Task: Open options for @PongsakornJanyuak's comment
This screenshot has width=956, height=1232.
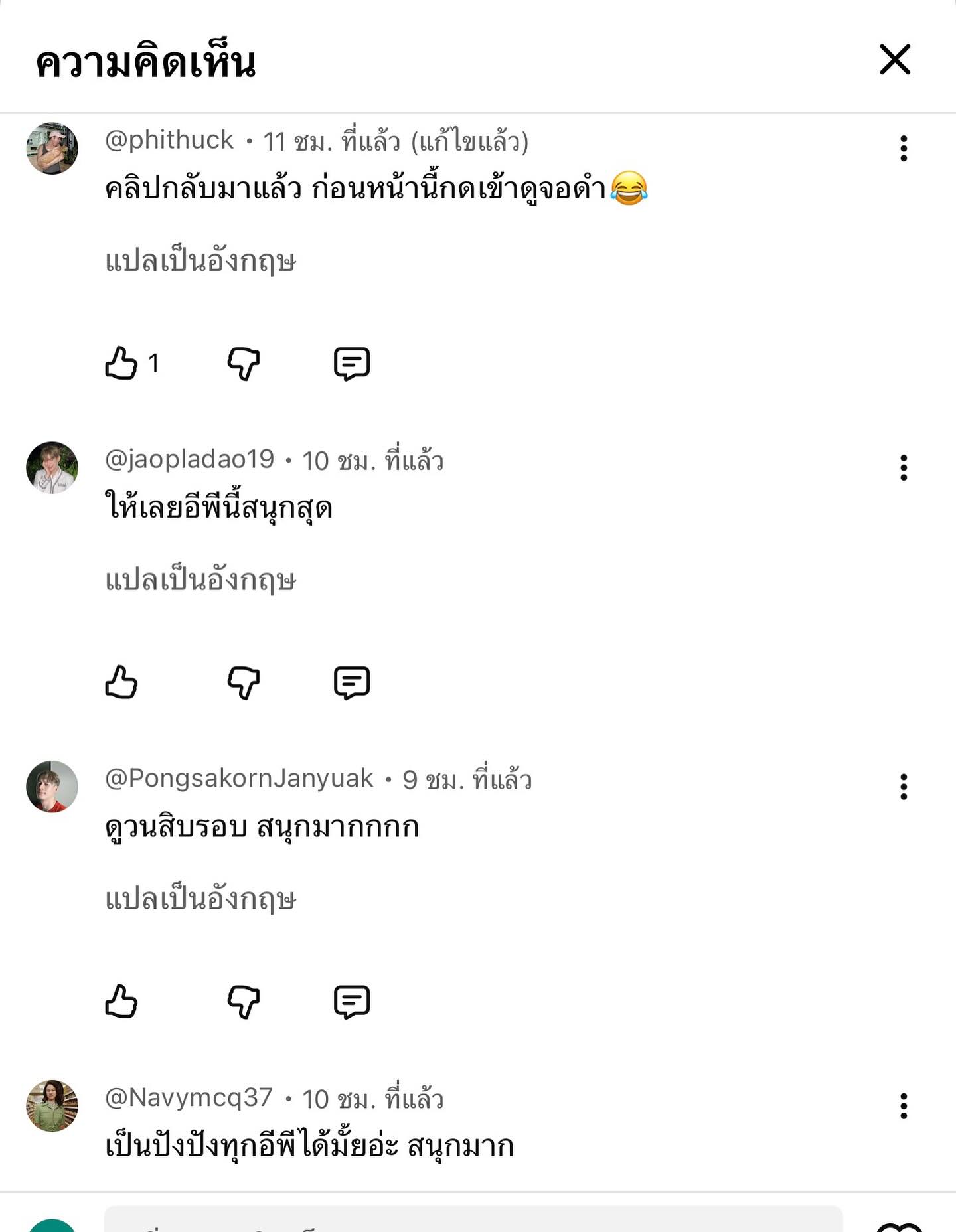Action: click(903, 785)
